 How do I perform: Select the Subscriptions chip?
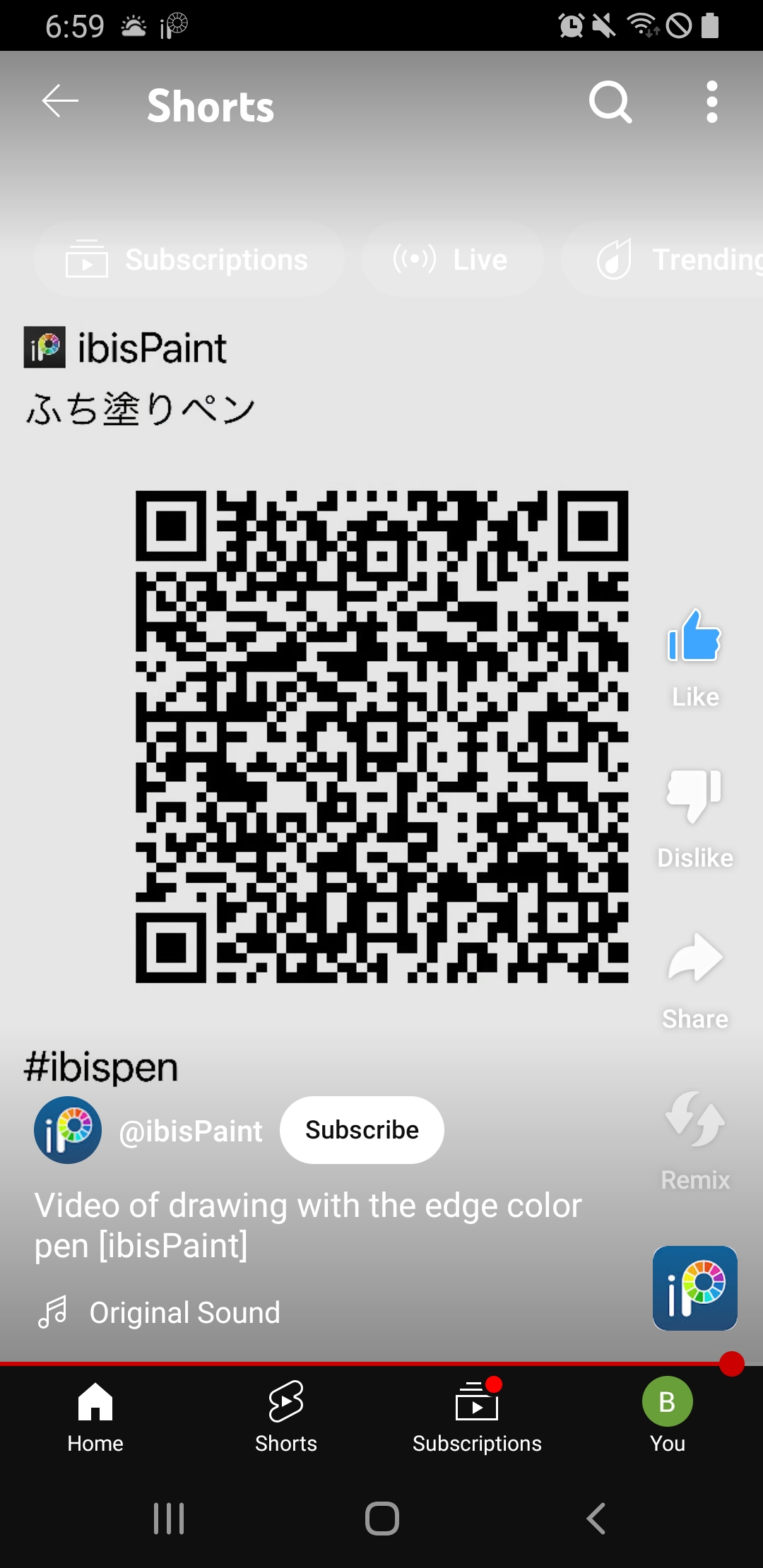click(x=189, y=259)
